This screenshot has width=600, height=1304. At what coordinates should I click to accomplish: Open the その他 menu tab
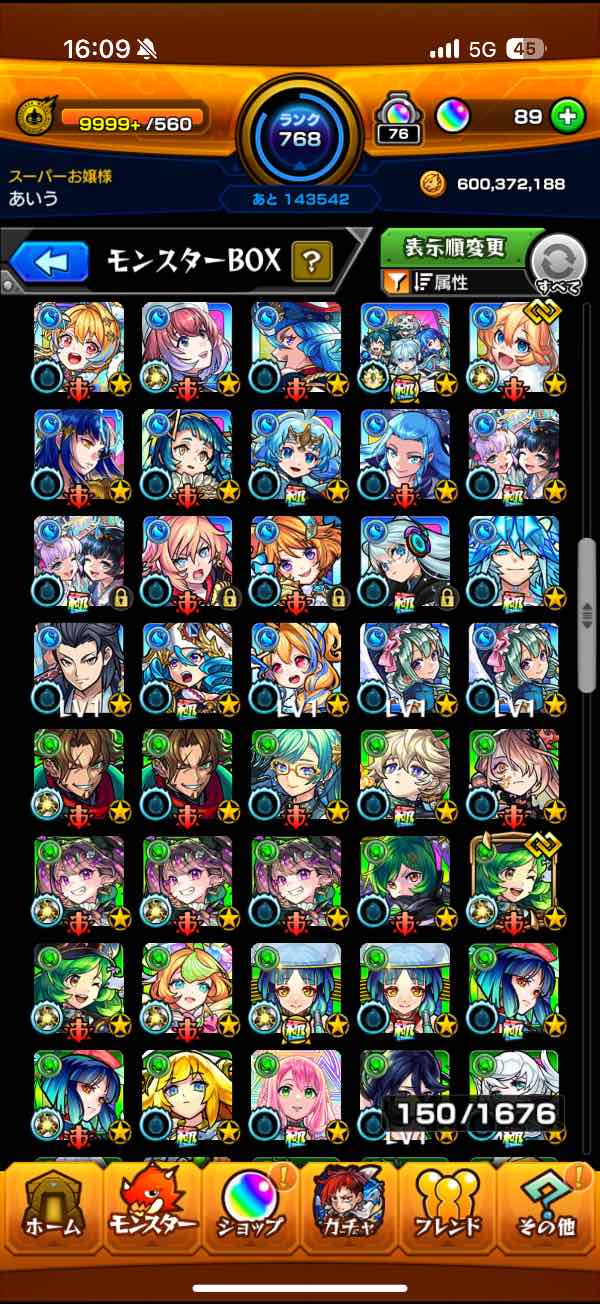tap(547, 1211)
